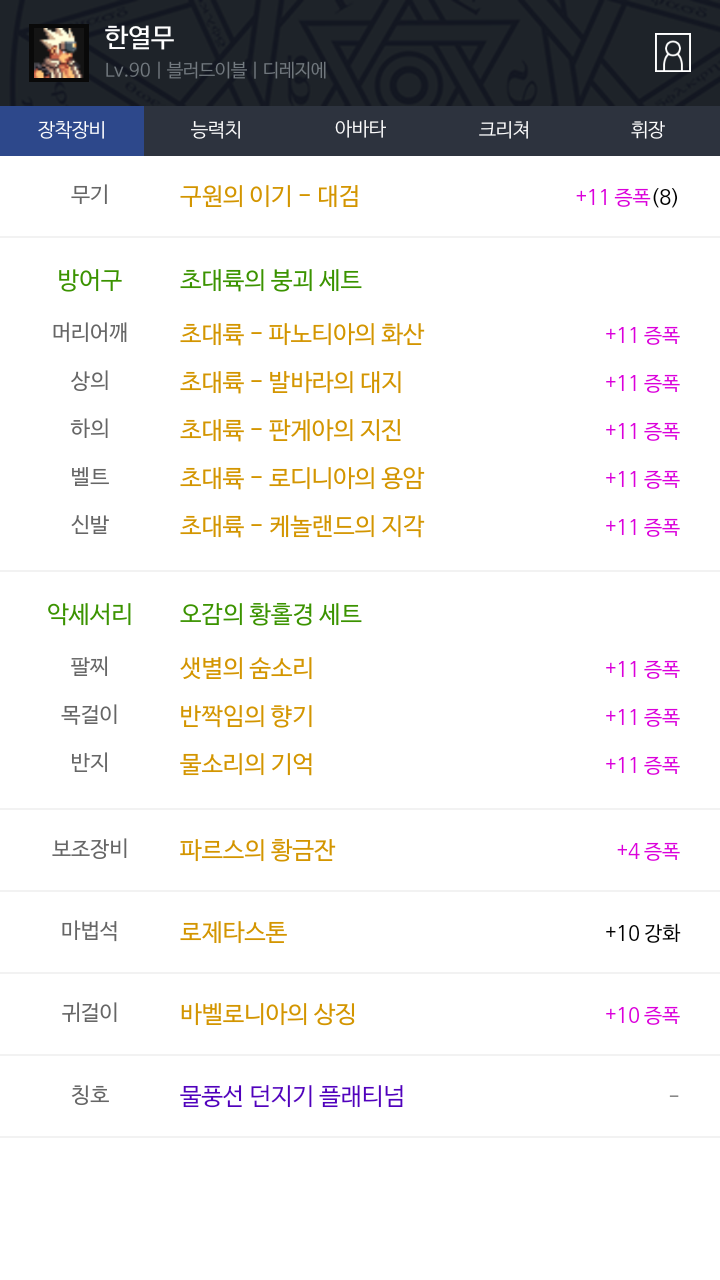
Task: View 초대륙 - 로디니아의 용암 belt item
Action: [301, 478]
